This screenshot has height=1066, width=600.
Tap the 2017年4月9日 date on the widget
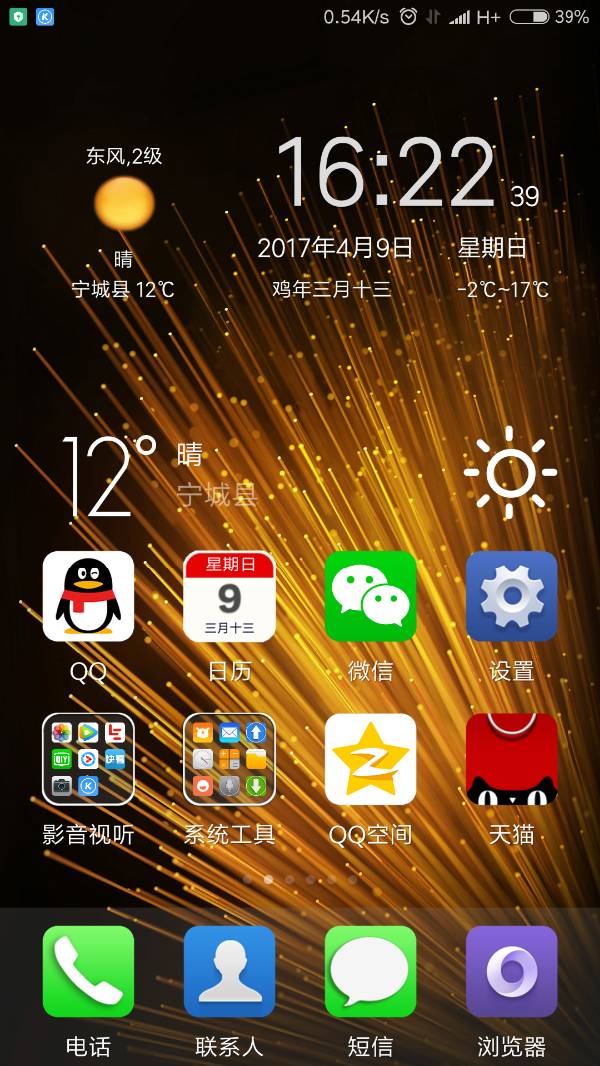coord(335,248)
